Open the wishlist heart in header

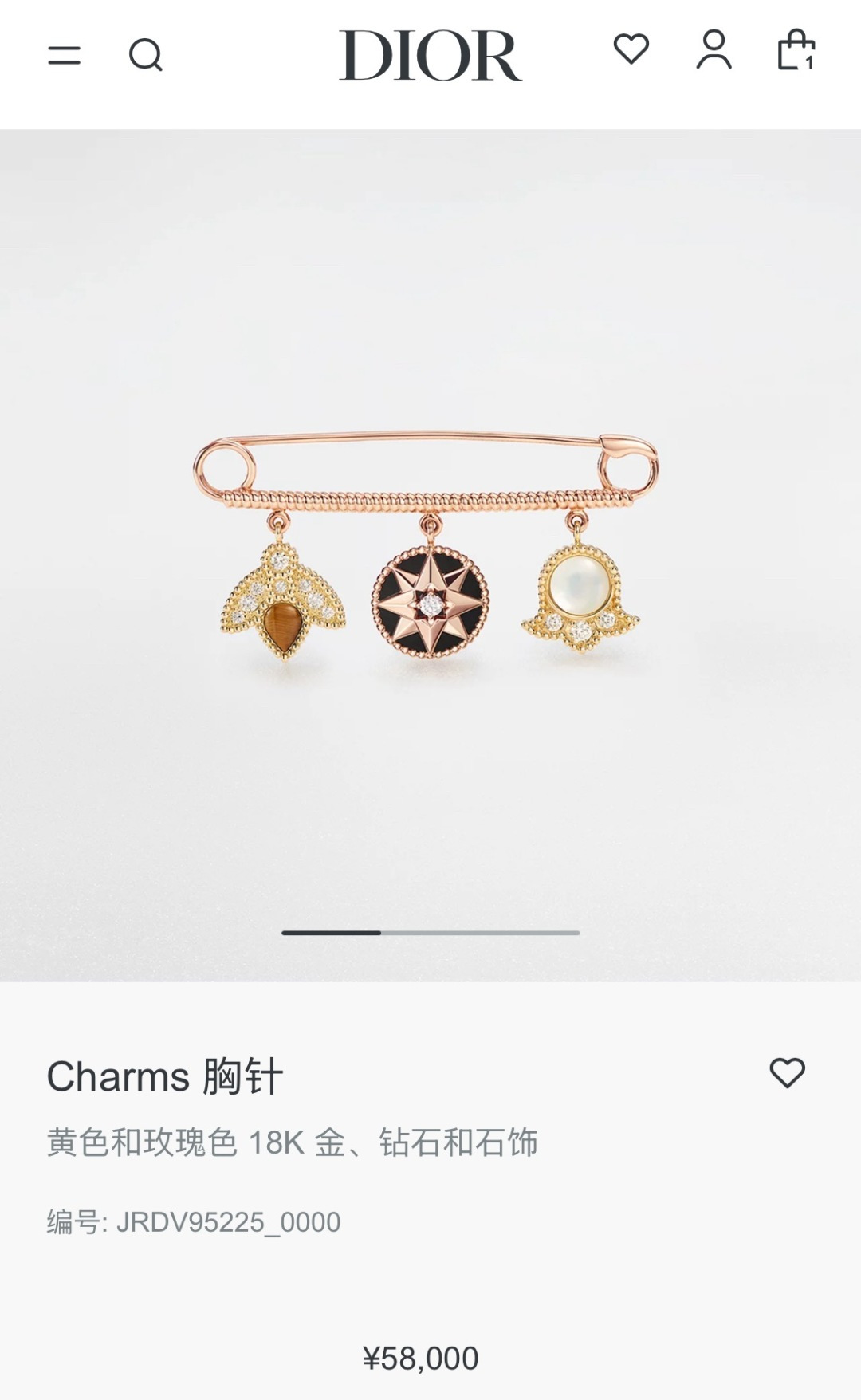(631, 49)
